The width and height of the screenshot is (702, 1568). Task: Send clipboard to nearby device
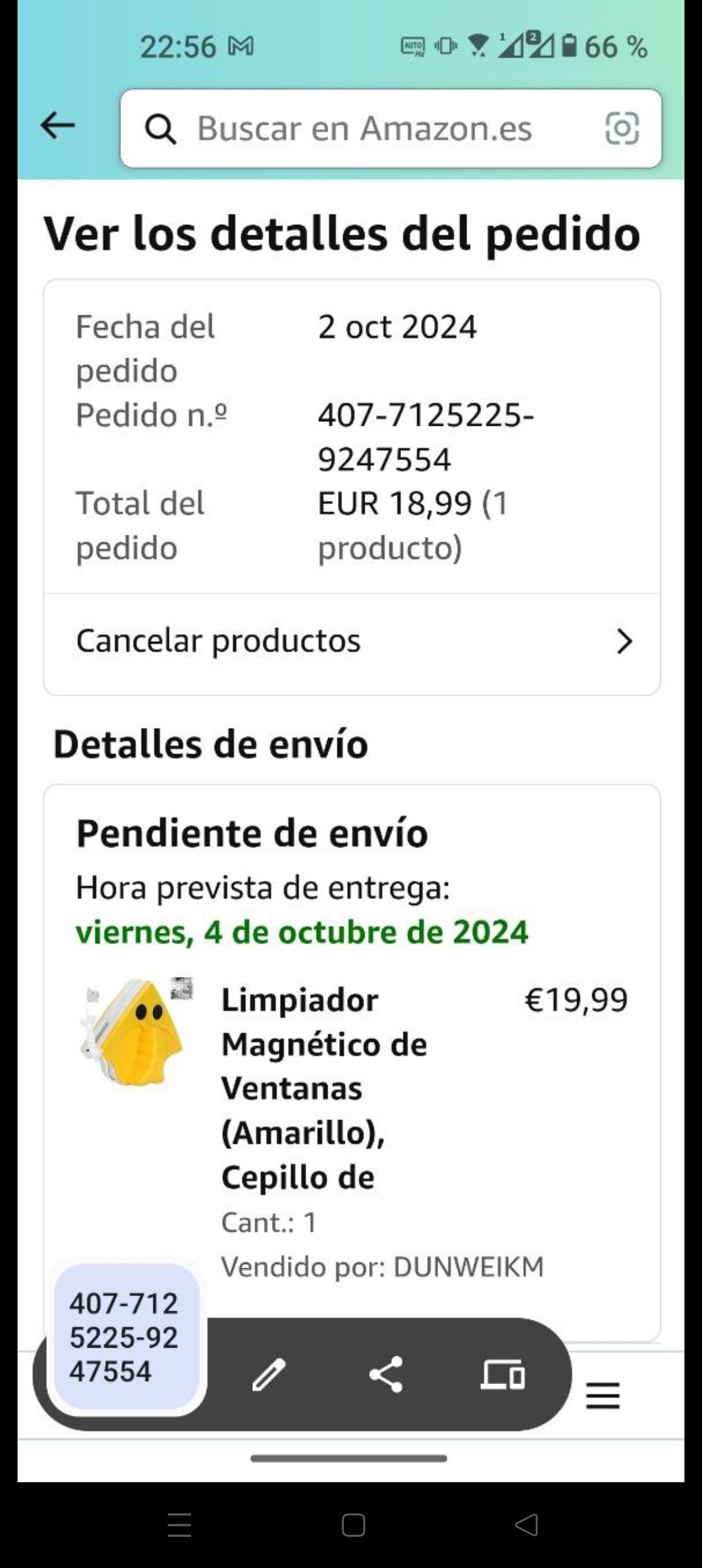coord(503,1375)
